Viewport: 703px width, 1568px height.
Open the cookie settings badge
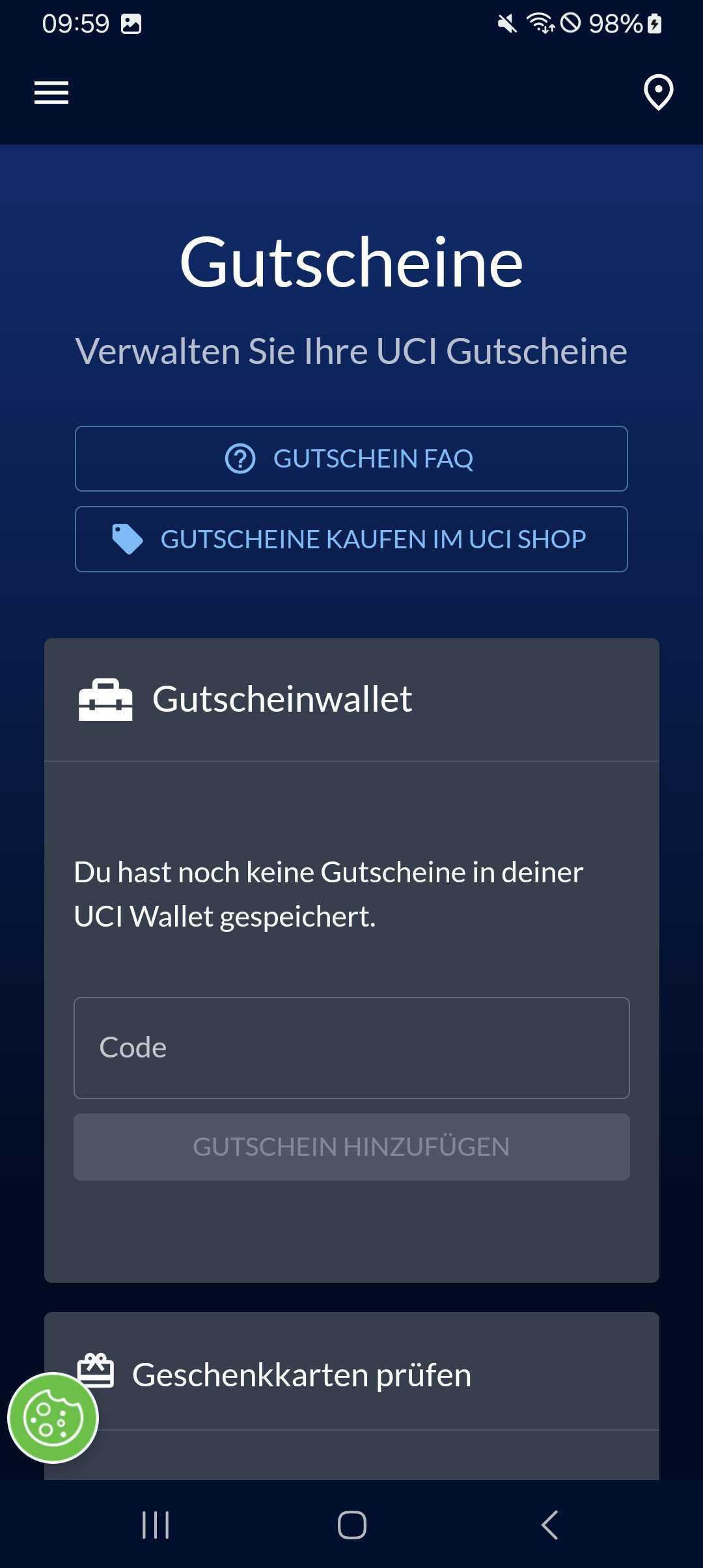53,1418
